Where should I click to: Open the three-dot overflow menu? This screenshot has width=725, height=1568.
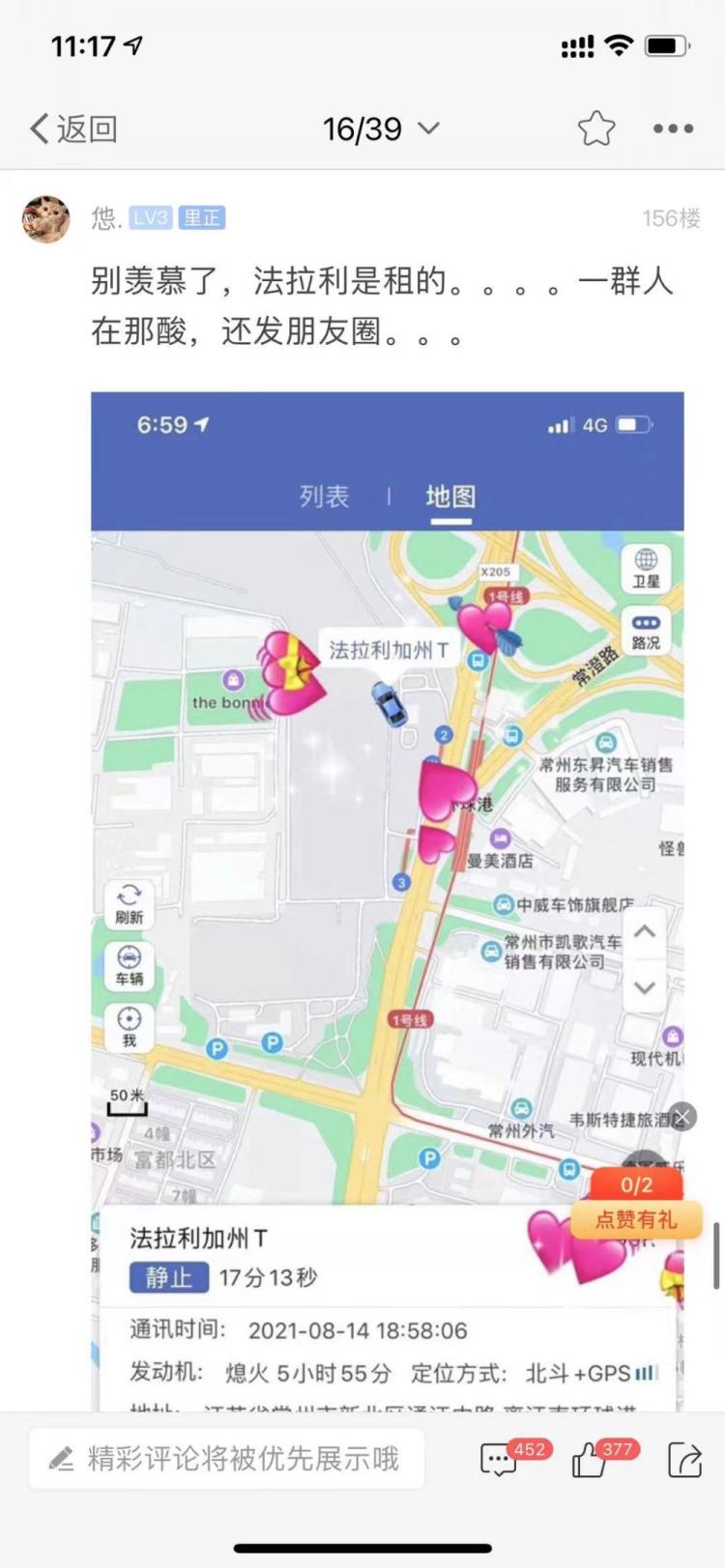(673, 128)
